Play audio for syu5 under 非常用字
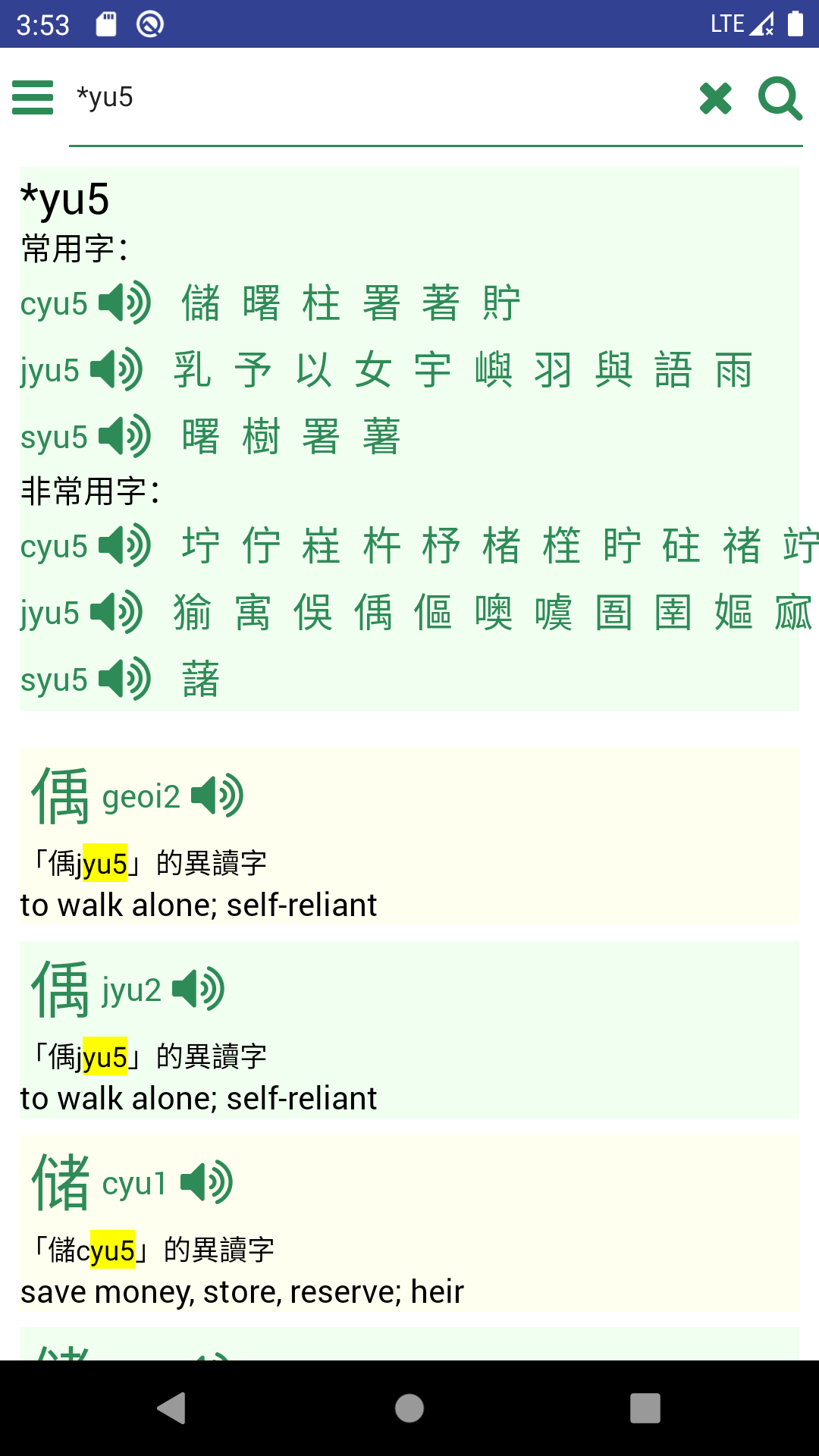Image resolution: width=819 pixels, height=1456 pixels. pyautogui.click(x=126, y=679)
